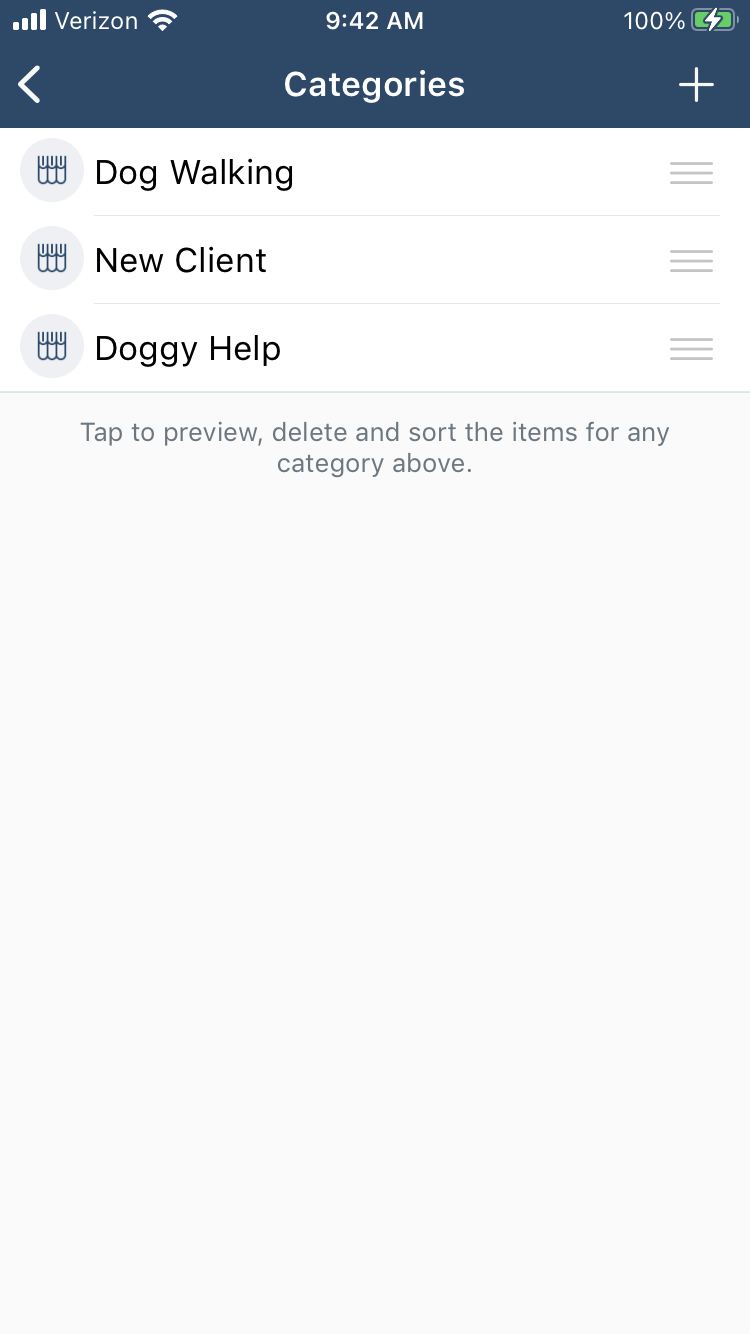
Task: Open the Doggy Help category
Action: click(375, 348)
